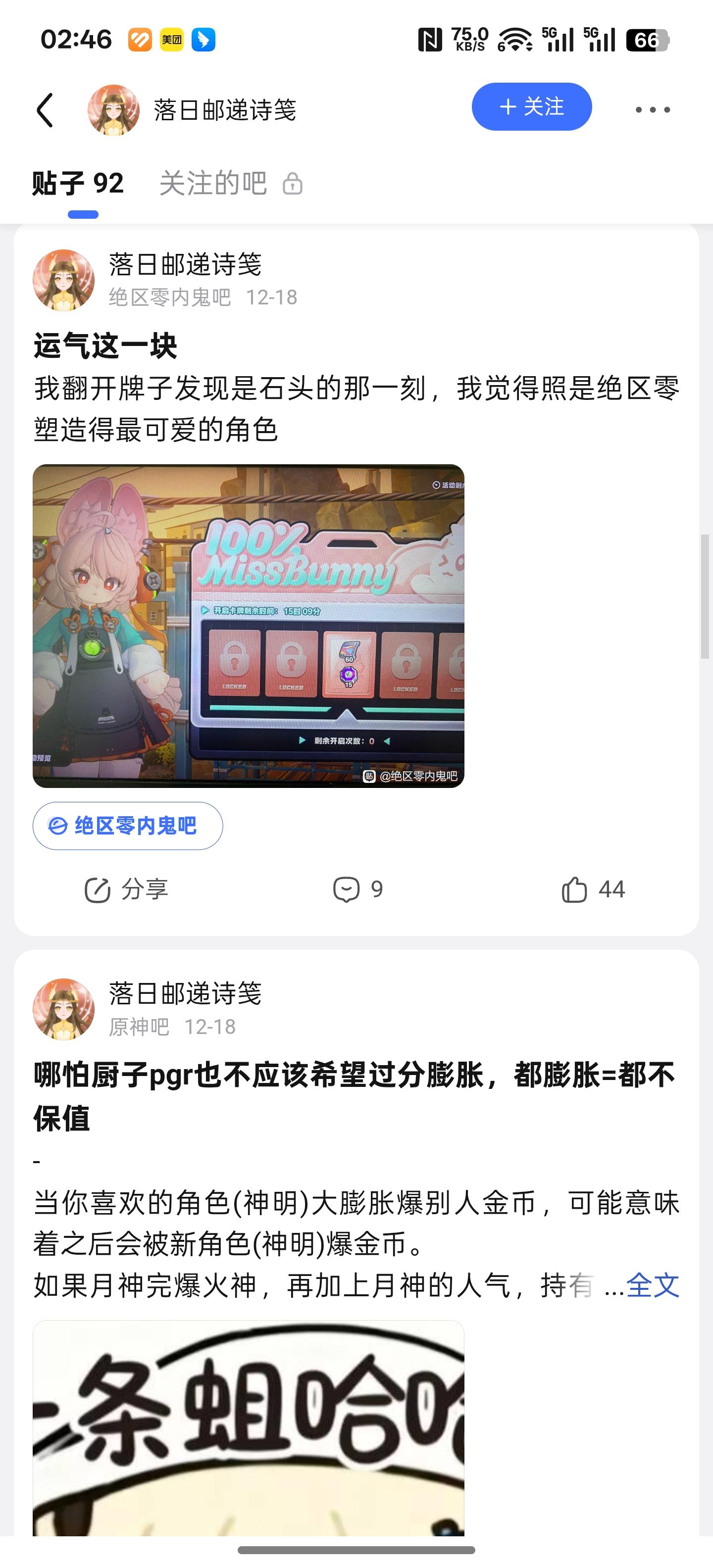
Task: Tap the author avatar on 原神吧 post
Action: (x=63, y=1009)
